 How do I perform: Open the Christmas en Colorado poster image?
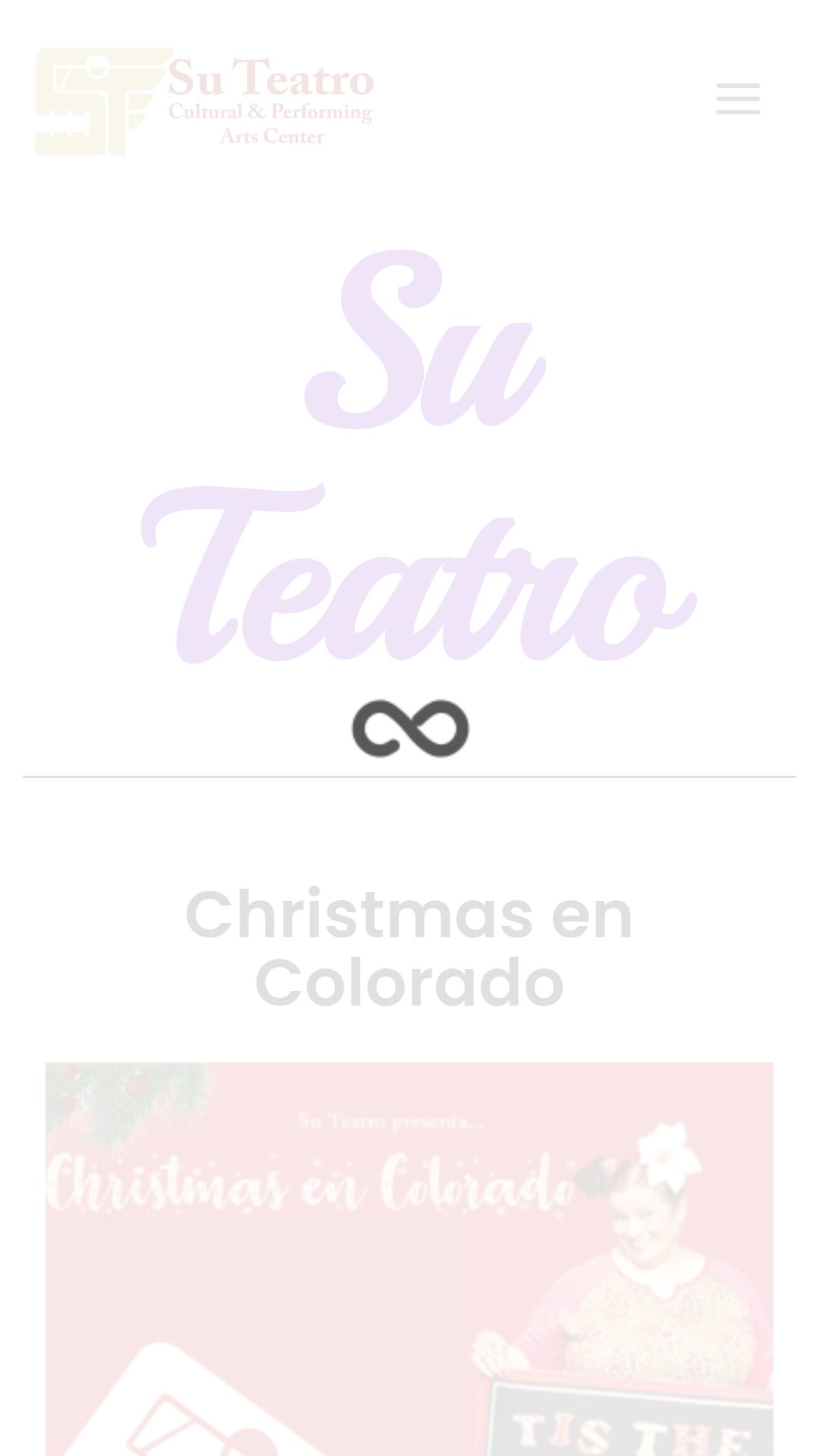point(409,1259)
